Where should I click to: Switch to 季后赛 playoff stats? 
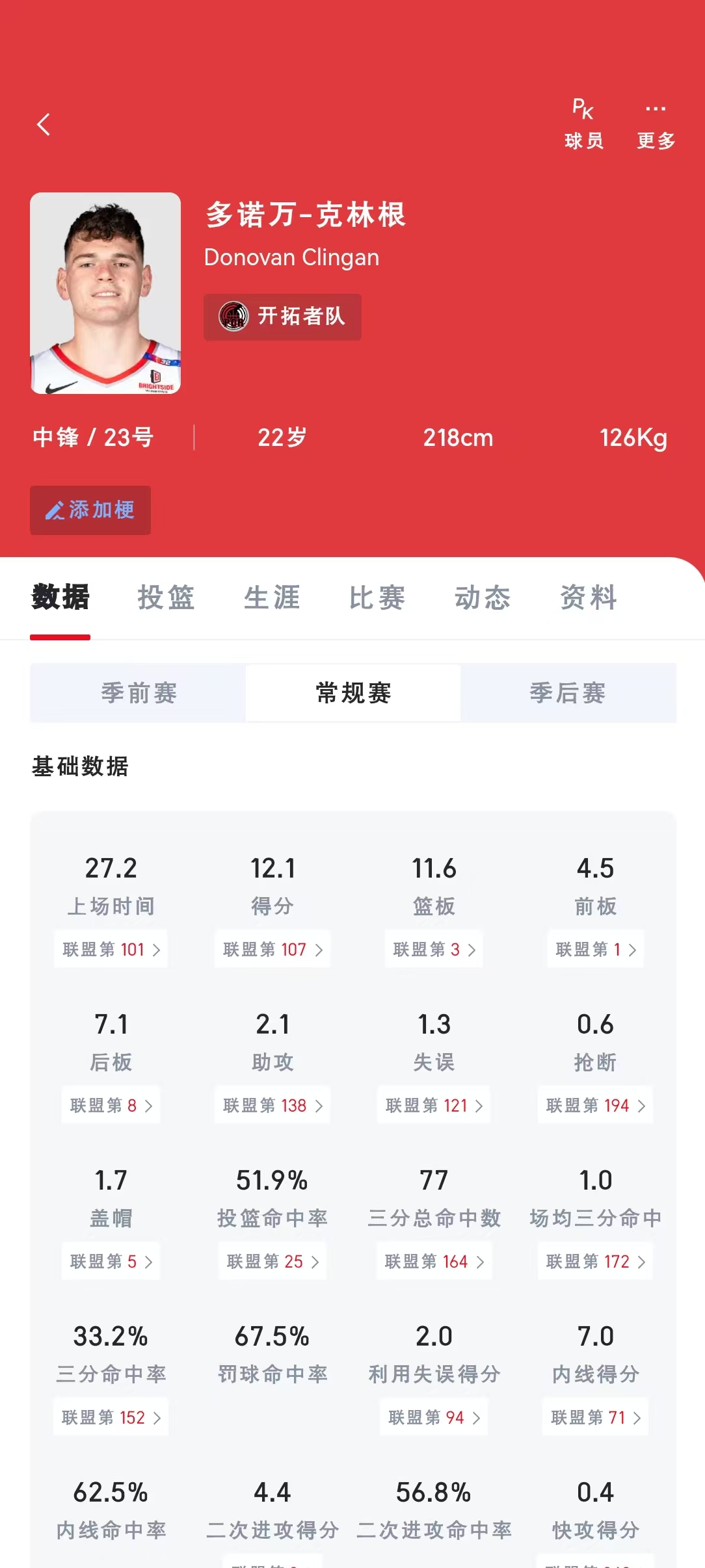coord(567,693)
